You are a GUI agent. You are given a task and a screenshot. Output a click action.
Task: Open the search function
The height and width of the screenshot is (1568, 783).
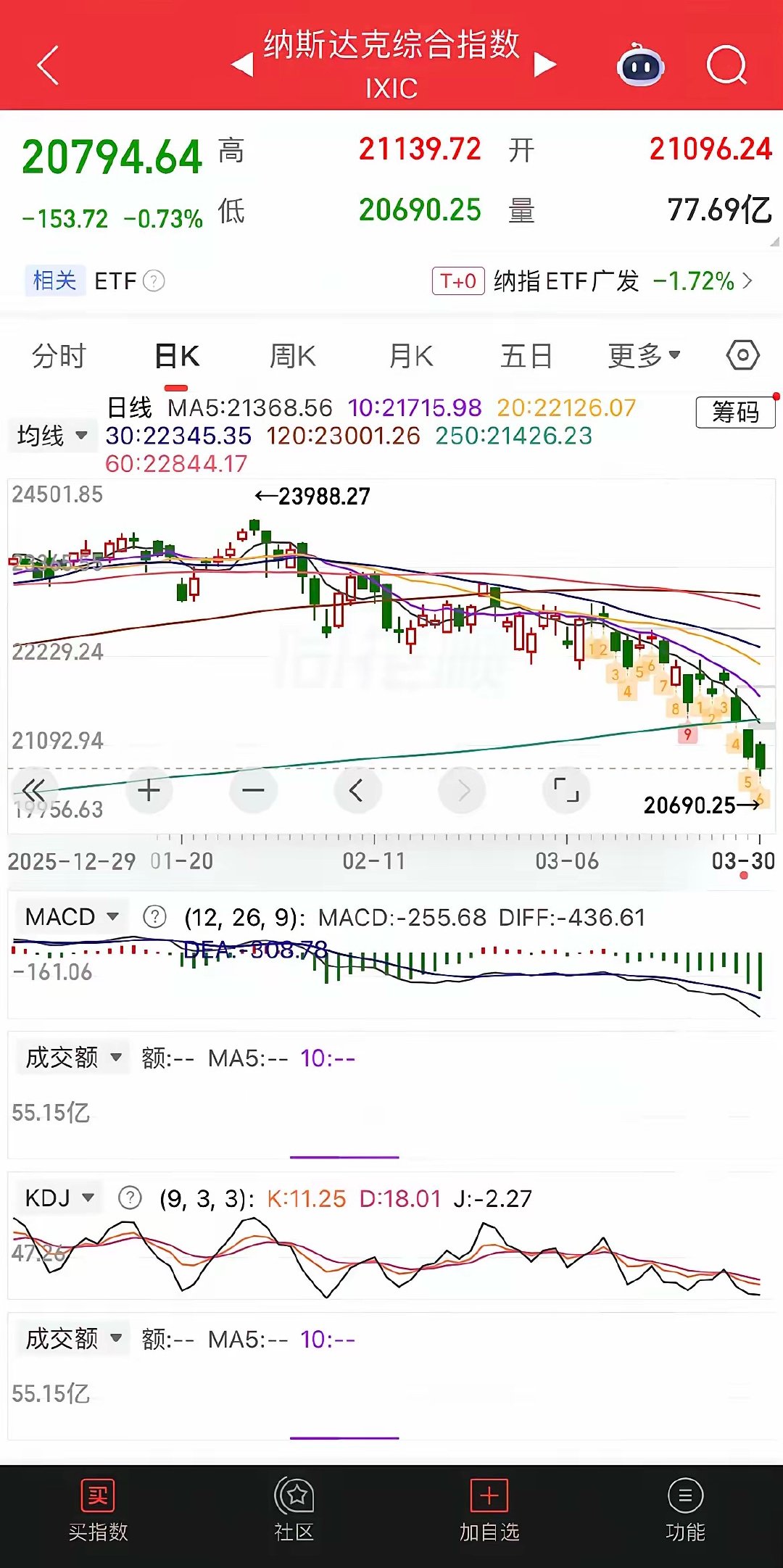pos(727,66)
